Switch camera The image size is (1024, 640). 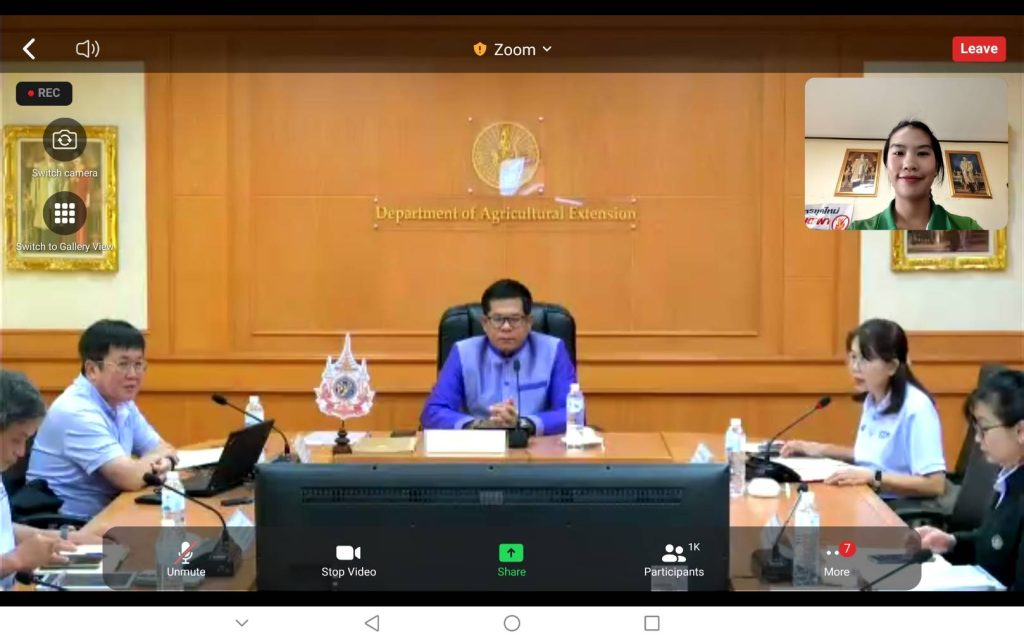(x=65, y=141)
